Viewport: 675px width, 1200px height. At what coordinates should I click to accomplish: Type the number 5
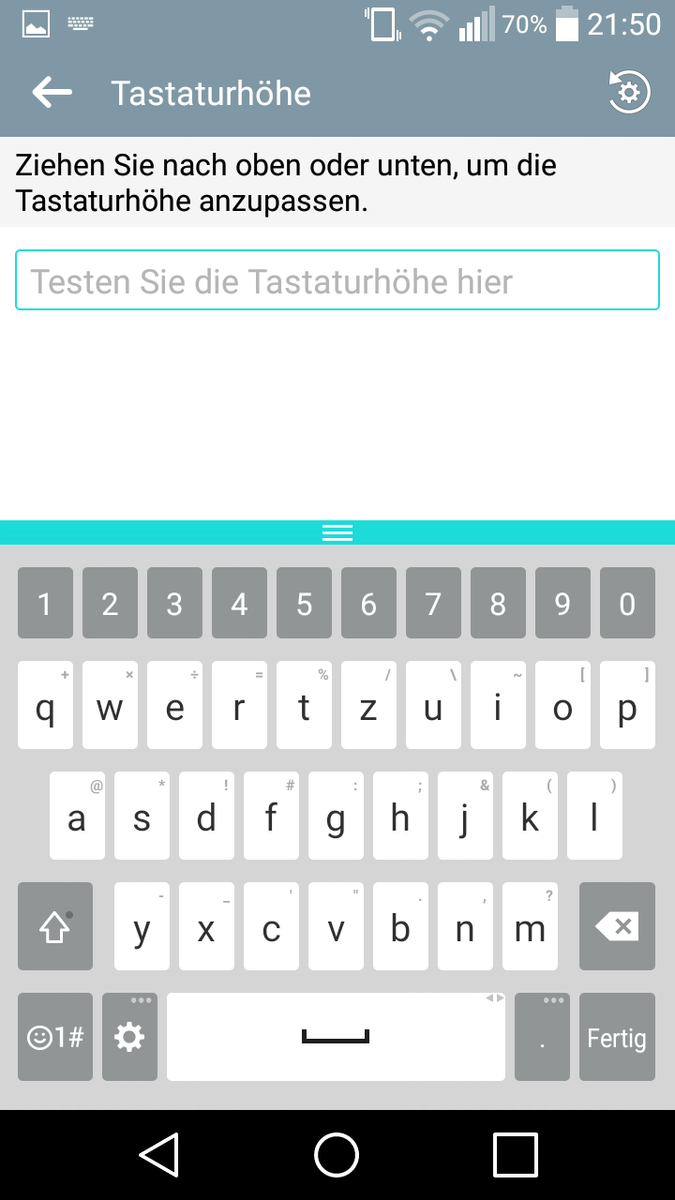click(x=304, y=603)
